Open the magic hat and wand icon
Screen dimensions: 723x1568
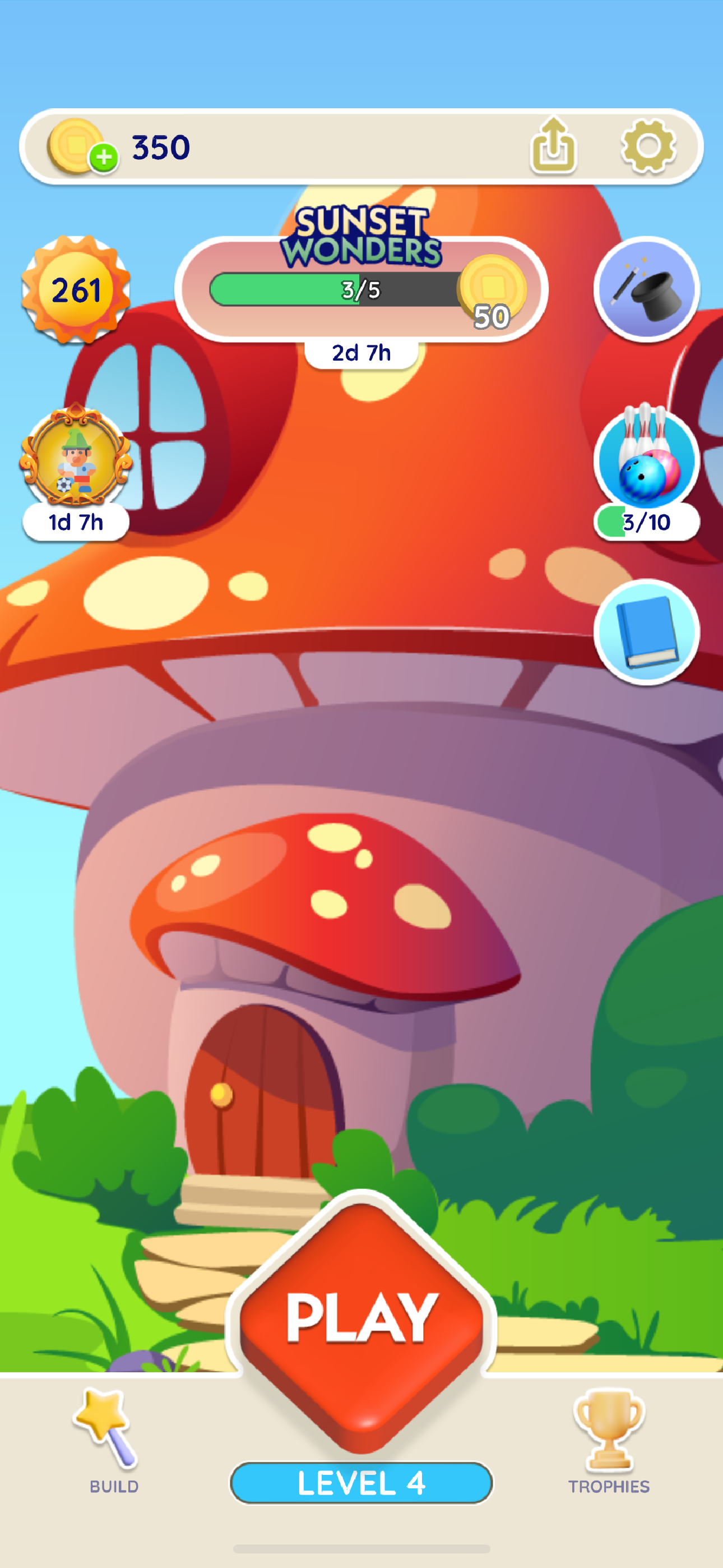coord(646,289)
